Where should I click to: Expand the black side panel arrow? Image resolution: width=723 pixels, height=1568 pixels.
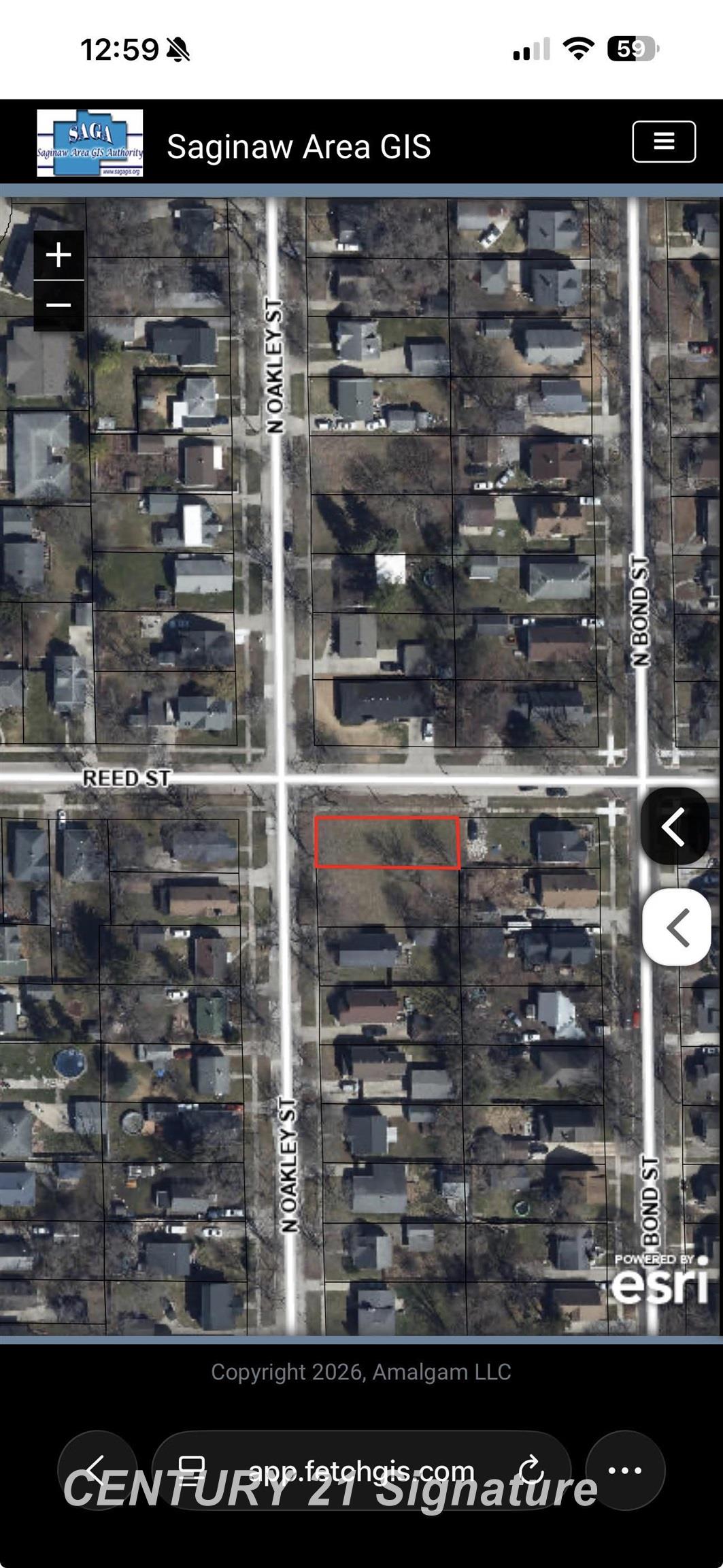click(675, 826)
